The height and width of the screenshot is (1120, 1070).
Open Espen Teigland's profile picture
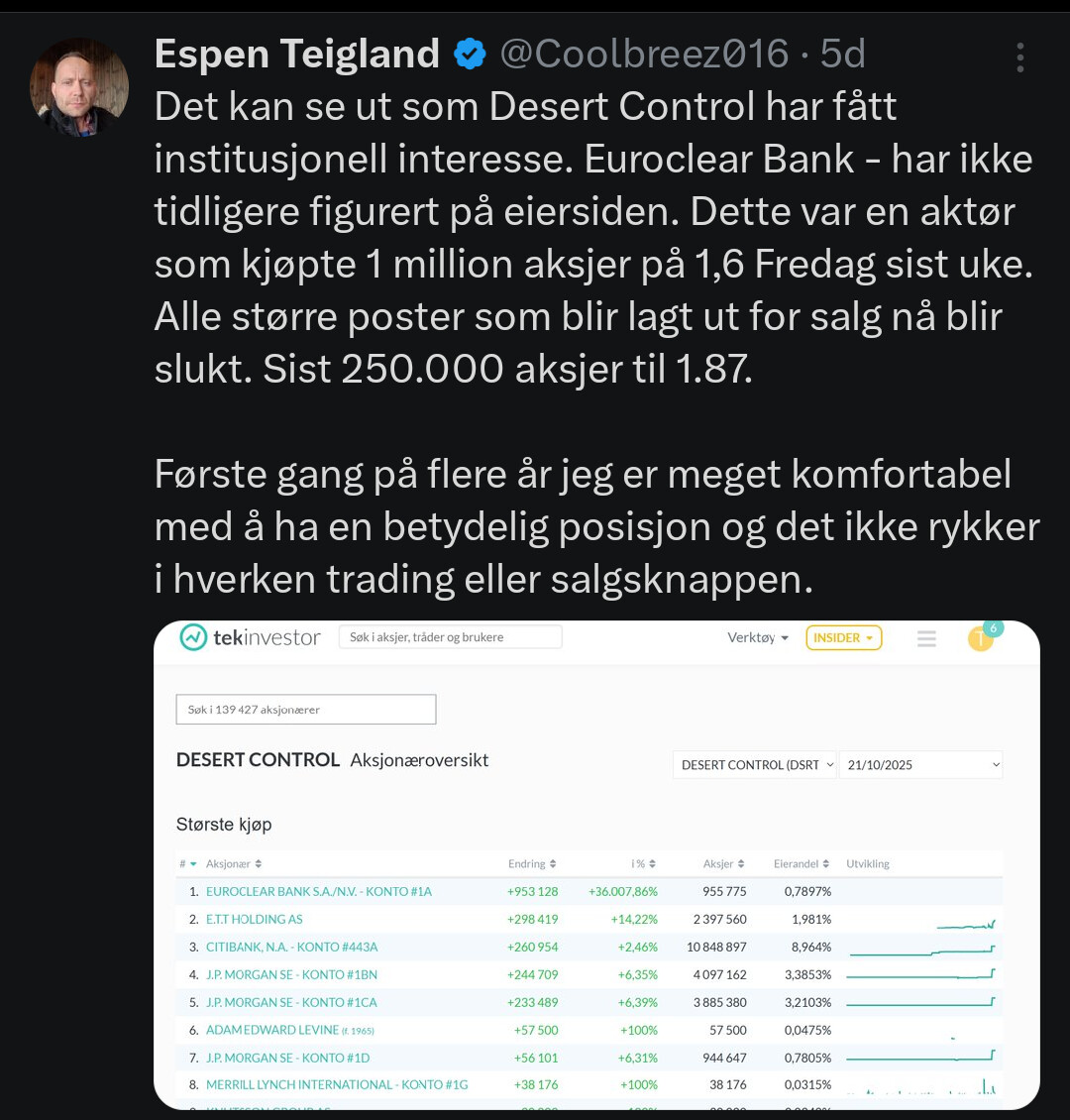[x=79, y=87]
